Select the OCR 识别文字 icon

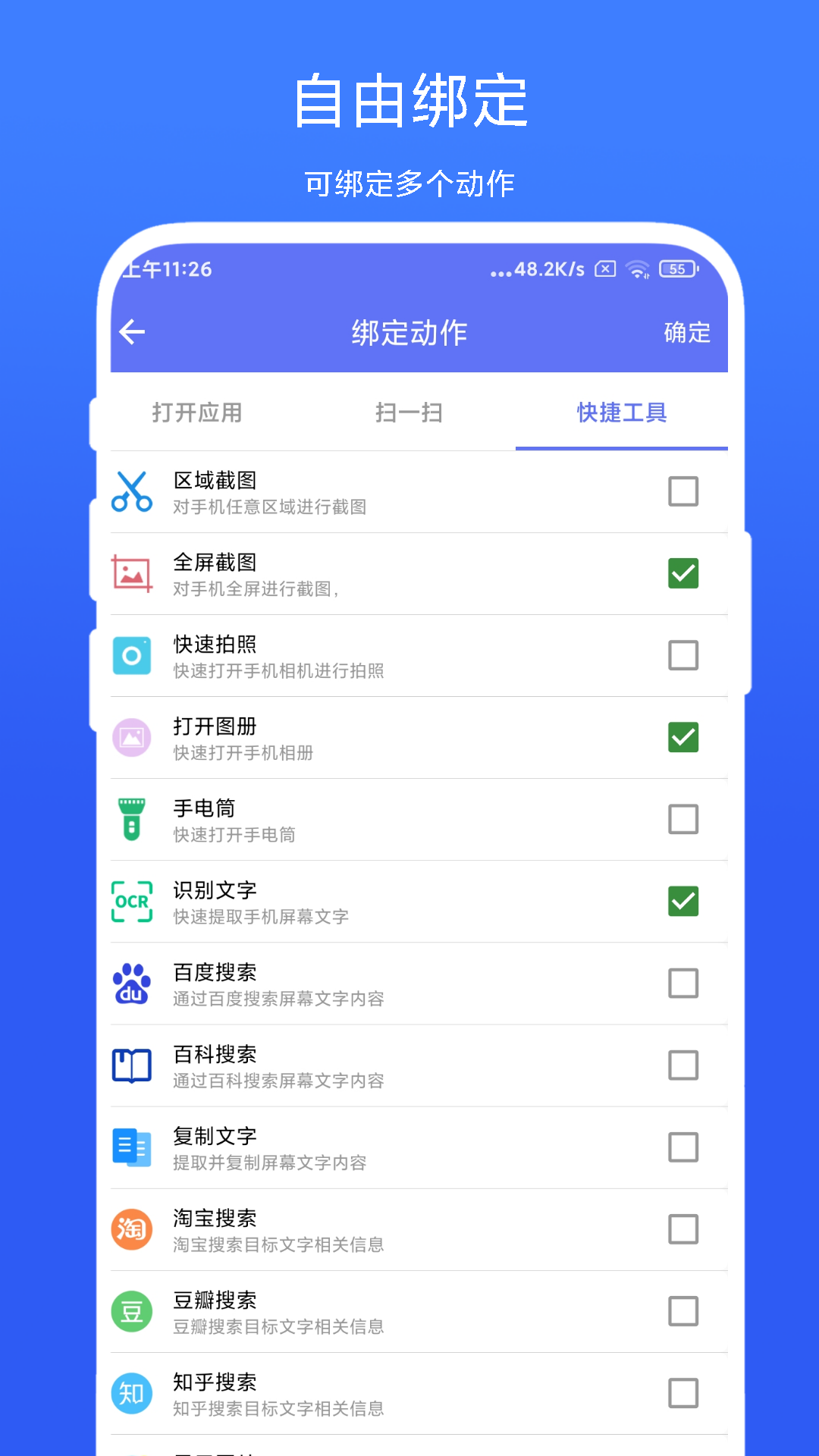pyautogui.click(x=131, y=902)
